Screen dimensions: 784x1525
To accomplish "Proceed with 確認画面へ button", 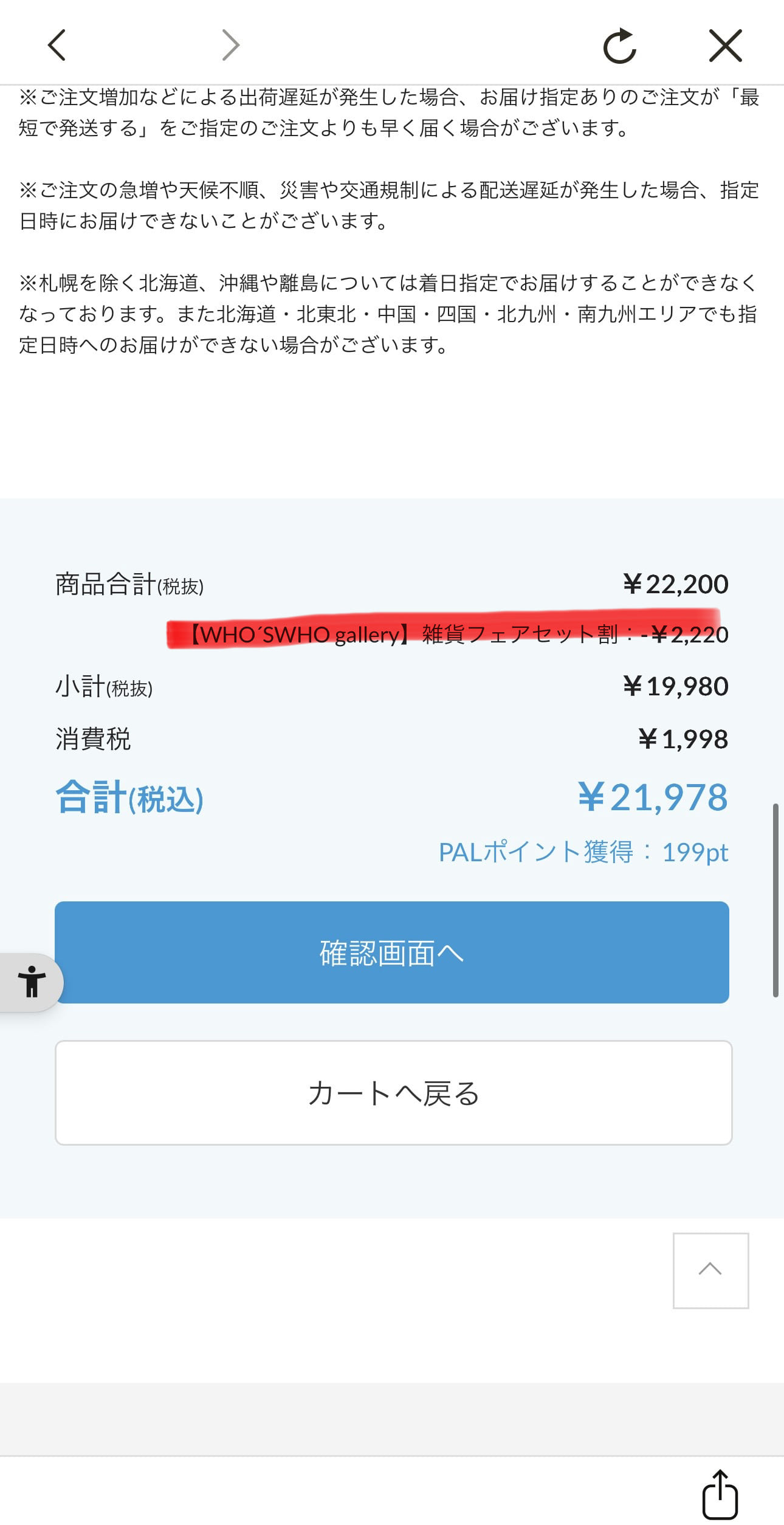I will pyautogui.click(x=392, y=952).
